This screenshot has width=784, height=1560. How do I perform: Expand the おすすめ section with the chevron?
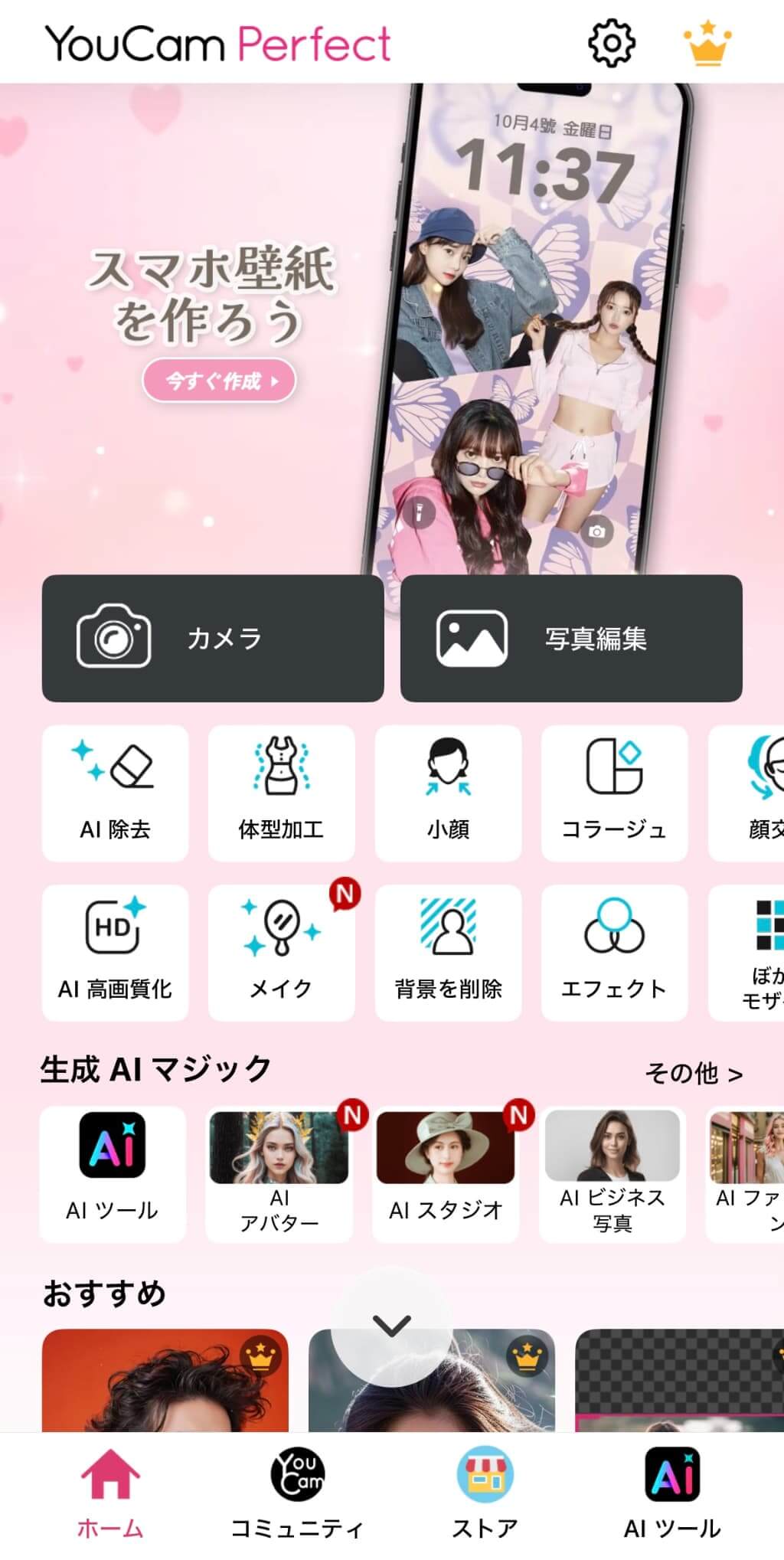(392, 1325)
